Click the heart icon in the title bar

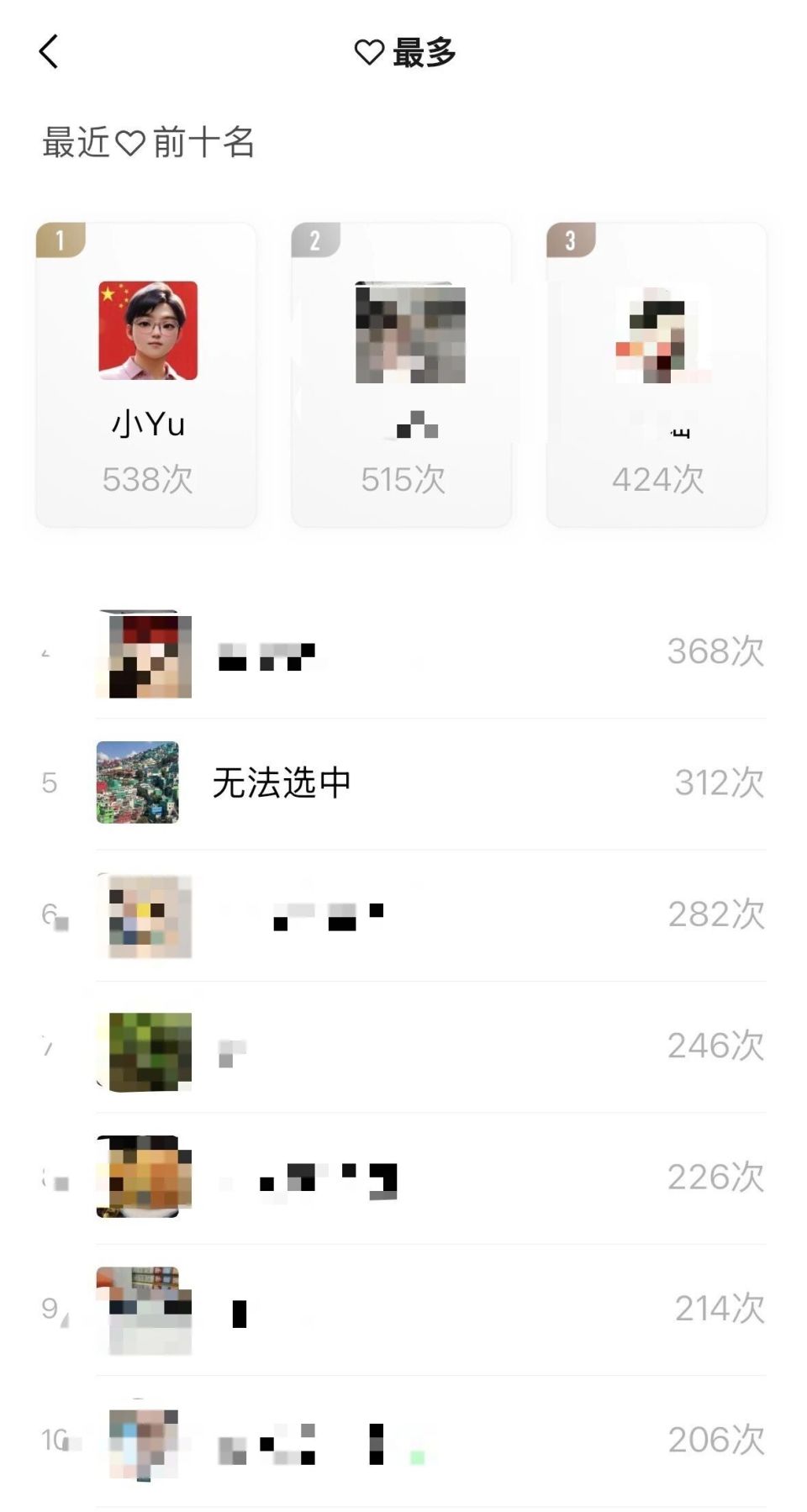pyautogui.click(x=367, y=52)
